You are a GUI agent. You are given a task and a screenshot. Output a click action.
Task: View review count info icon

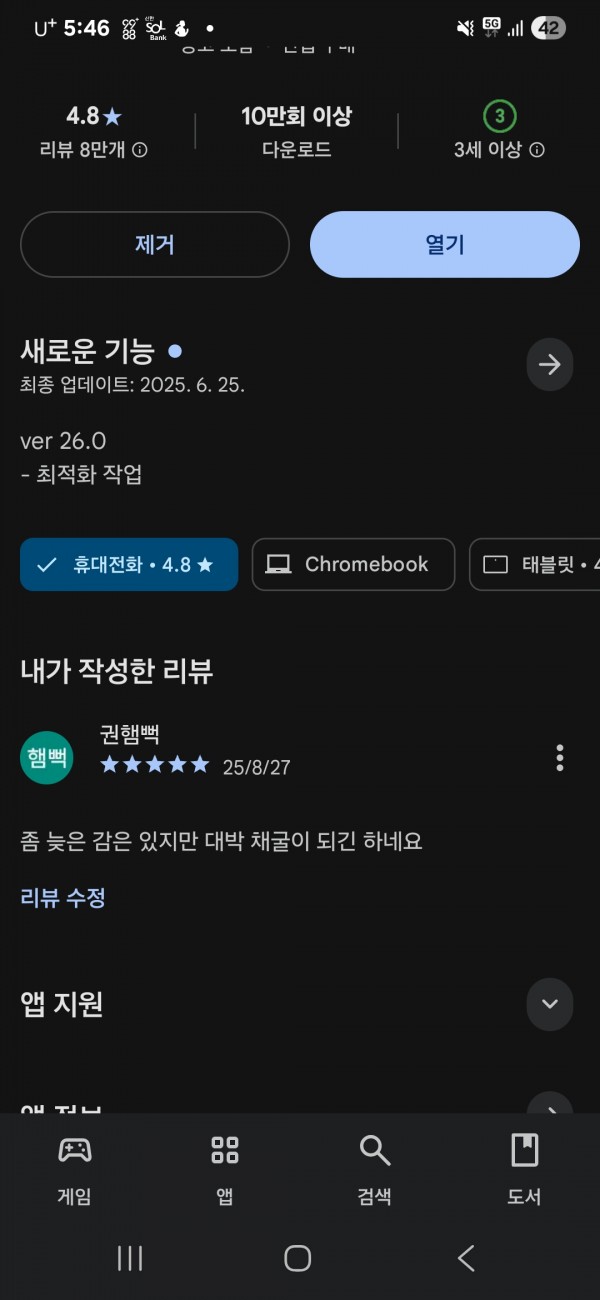[140, 150]
